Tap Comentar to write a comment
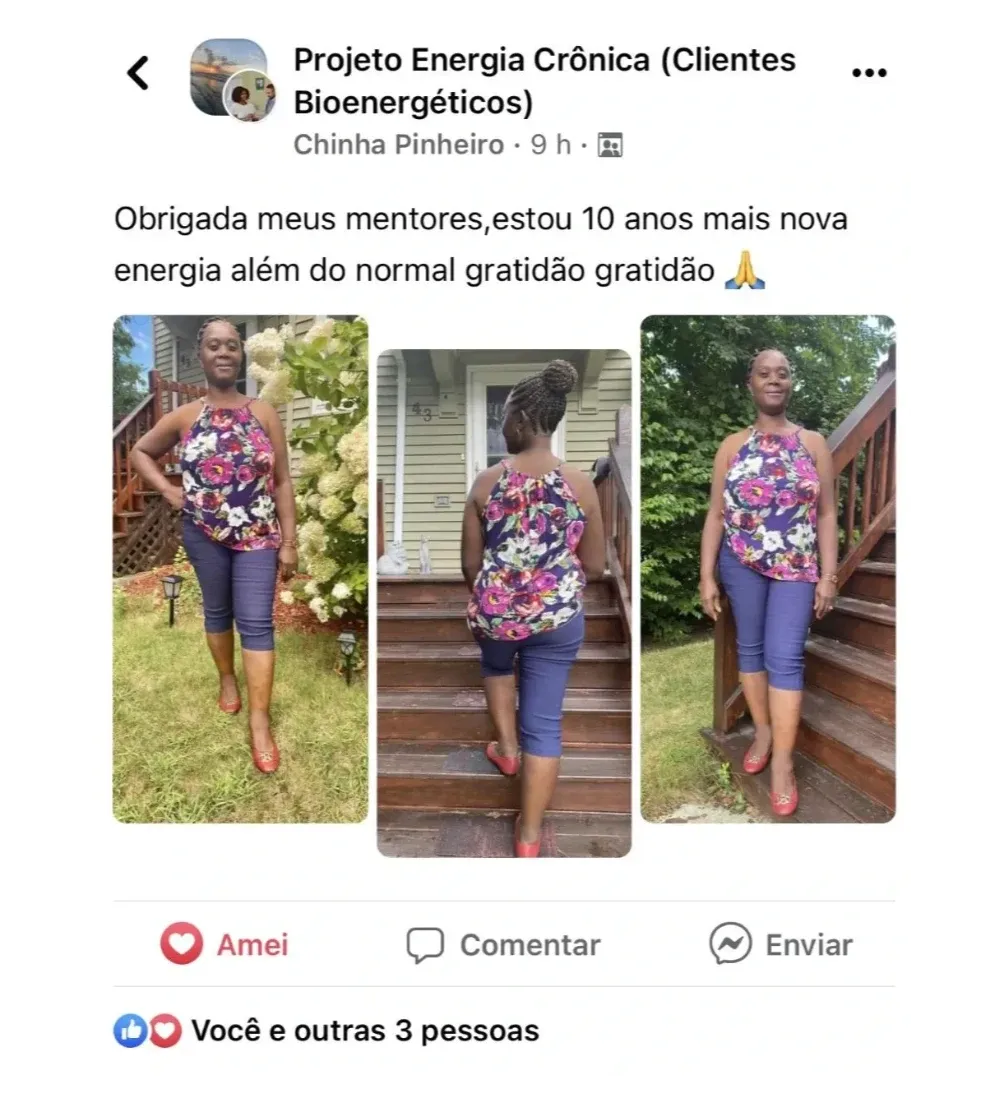 click(x=503, y=944)
